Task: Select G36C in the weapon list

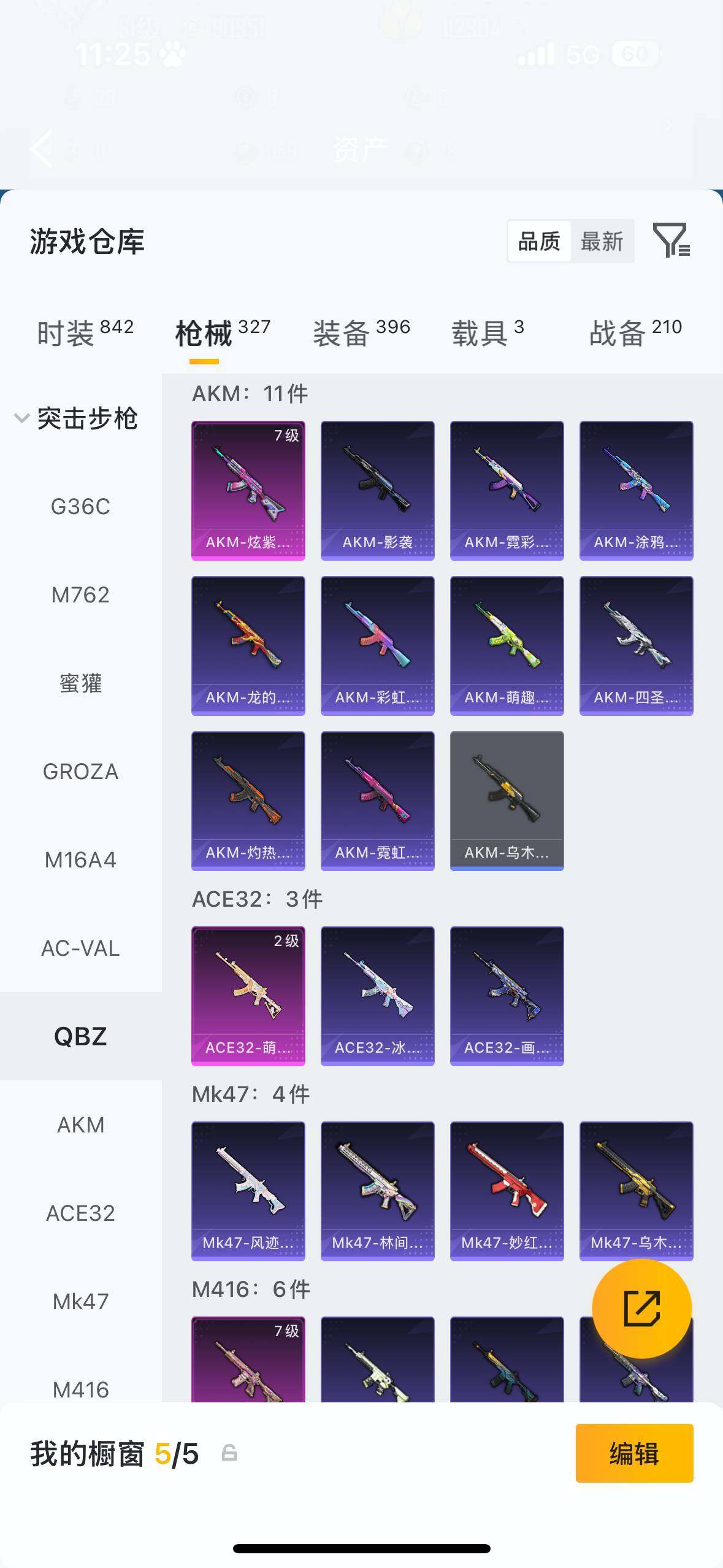Action: [x=80, y=507]
